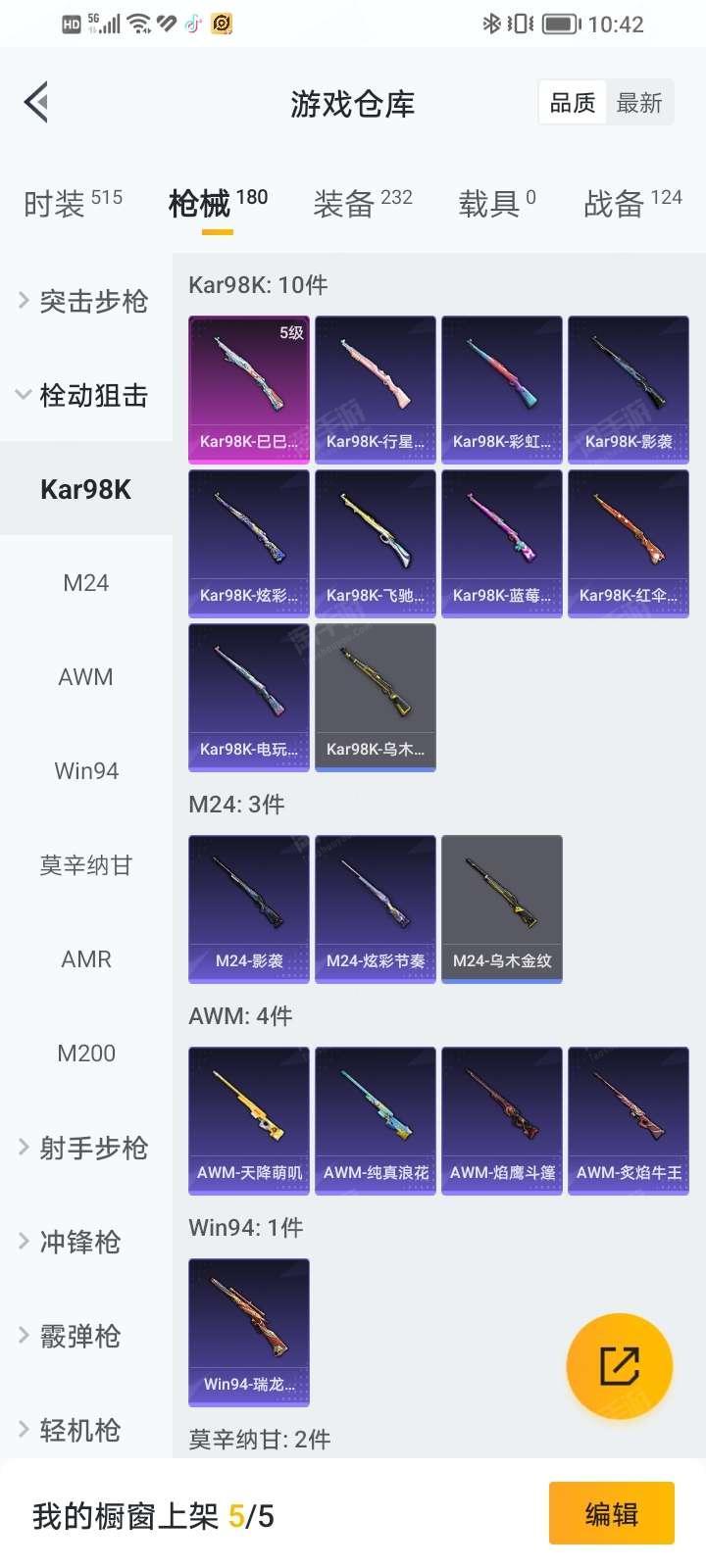The width and height of the screenshot is (706, 1568).
Task: Open the M24-乌木金纹 skin
Action: (502, 907)
